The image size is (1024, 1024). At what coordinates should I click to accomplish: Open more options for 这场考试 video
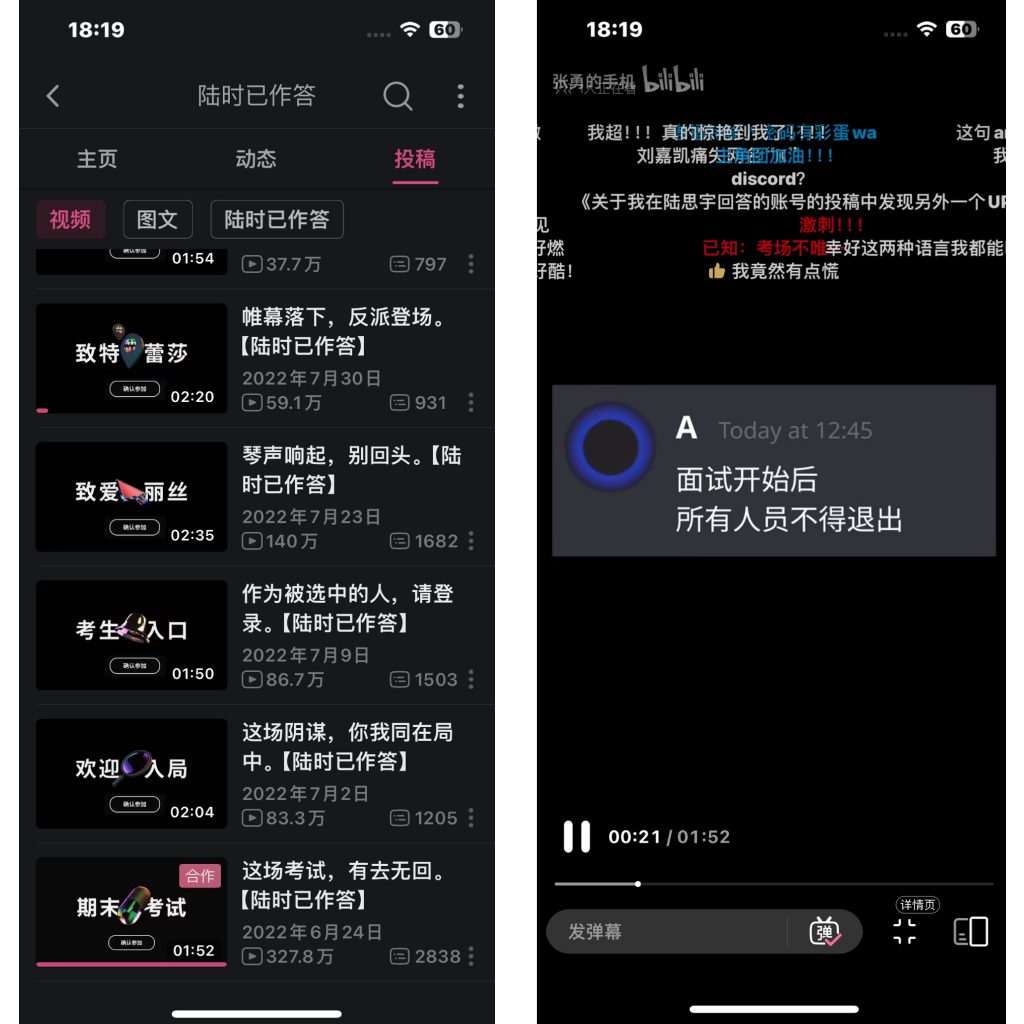pos(471,956)
